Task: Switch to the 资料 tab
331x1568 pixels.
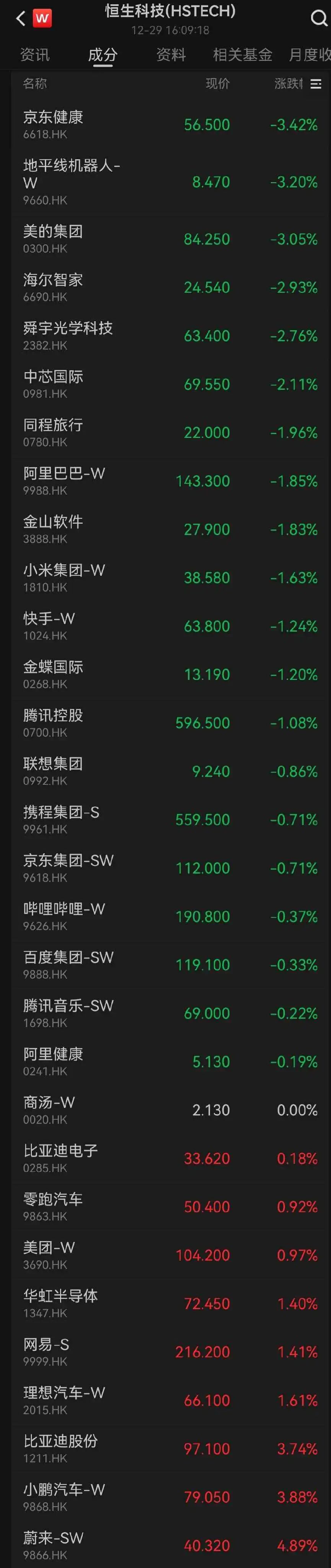Action: 171,55
